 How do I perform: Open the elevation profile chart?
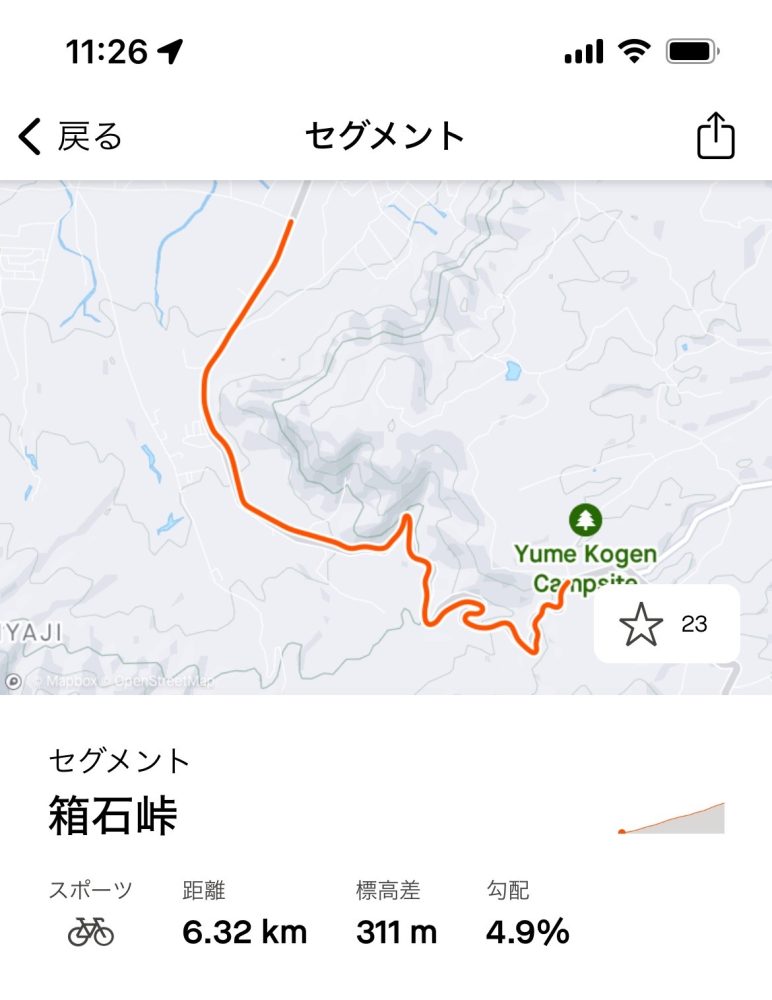672,818
